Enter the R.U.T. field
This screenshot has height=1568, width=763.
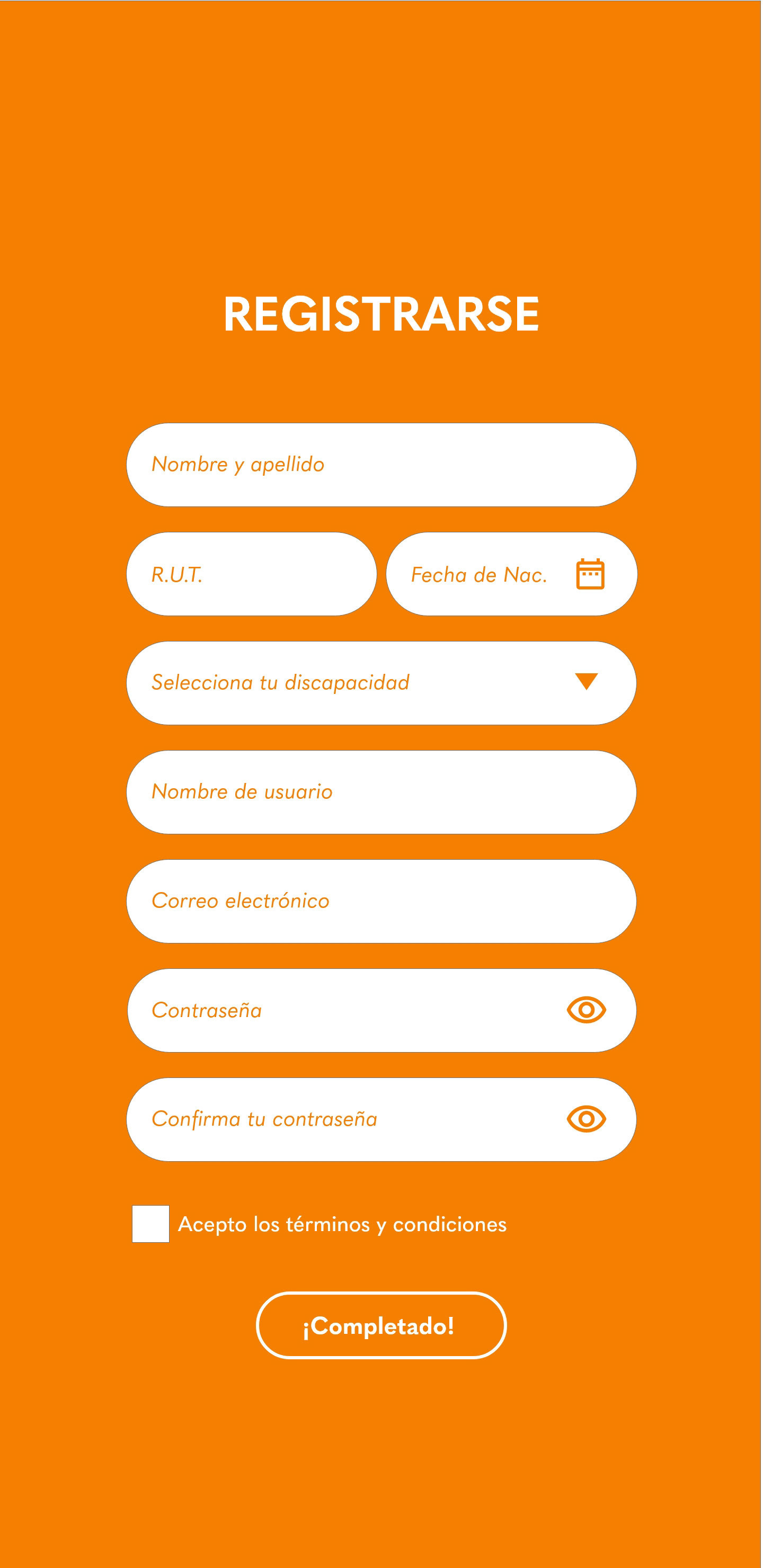(252, 574)
